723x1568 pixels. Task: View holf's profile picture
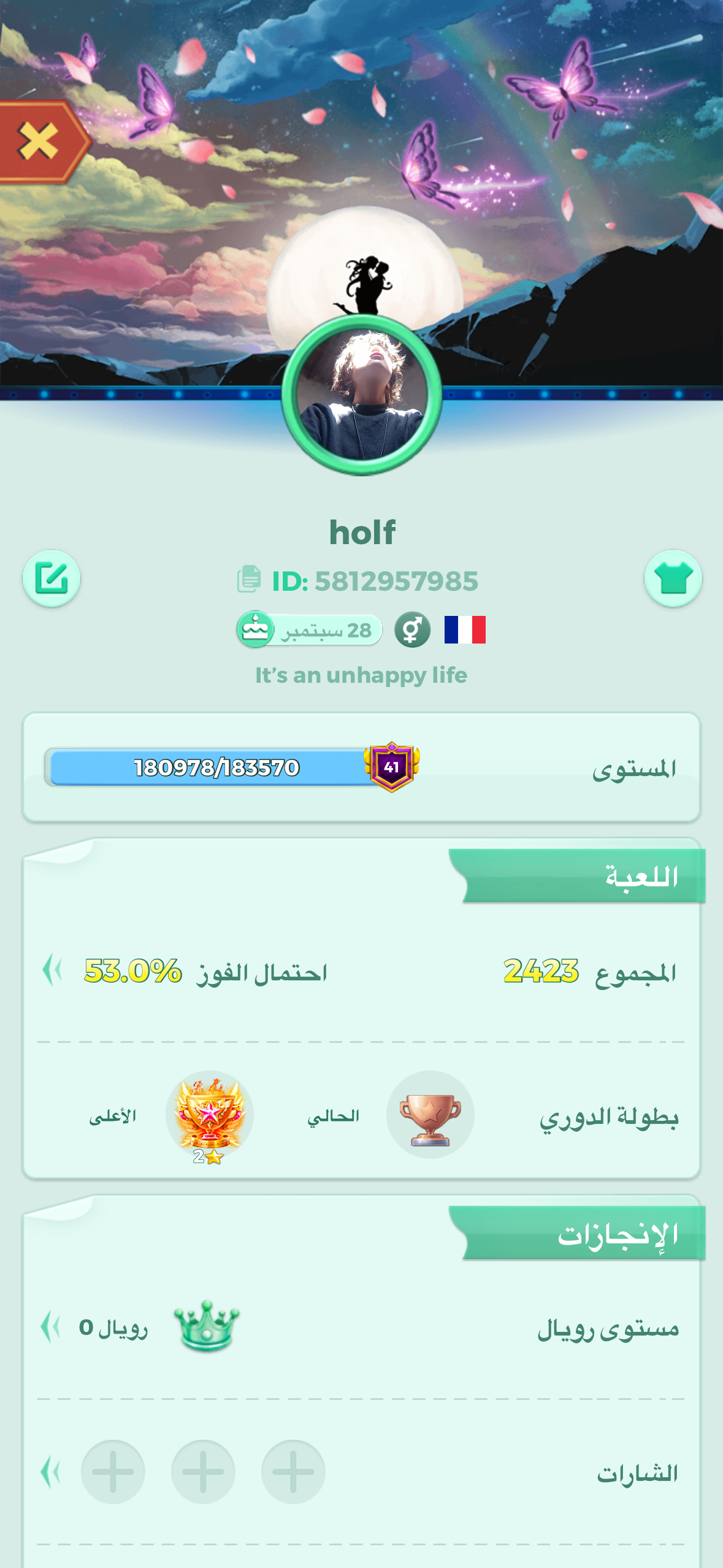tap(362, 396)
